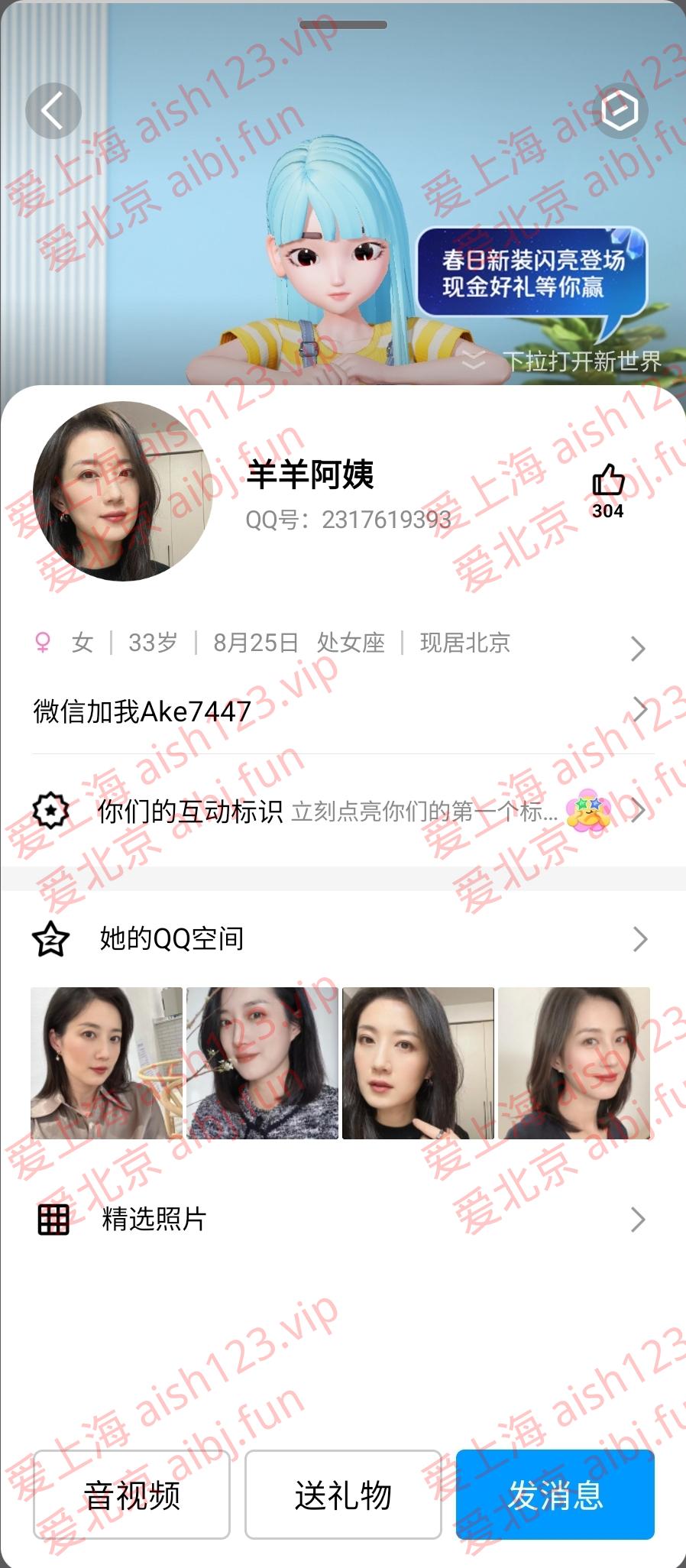Open 精选照片 section

click(x=342, y=1219)
